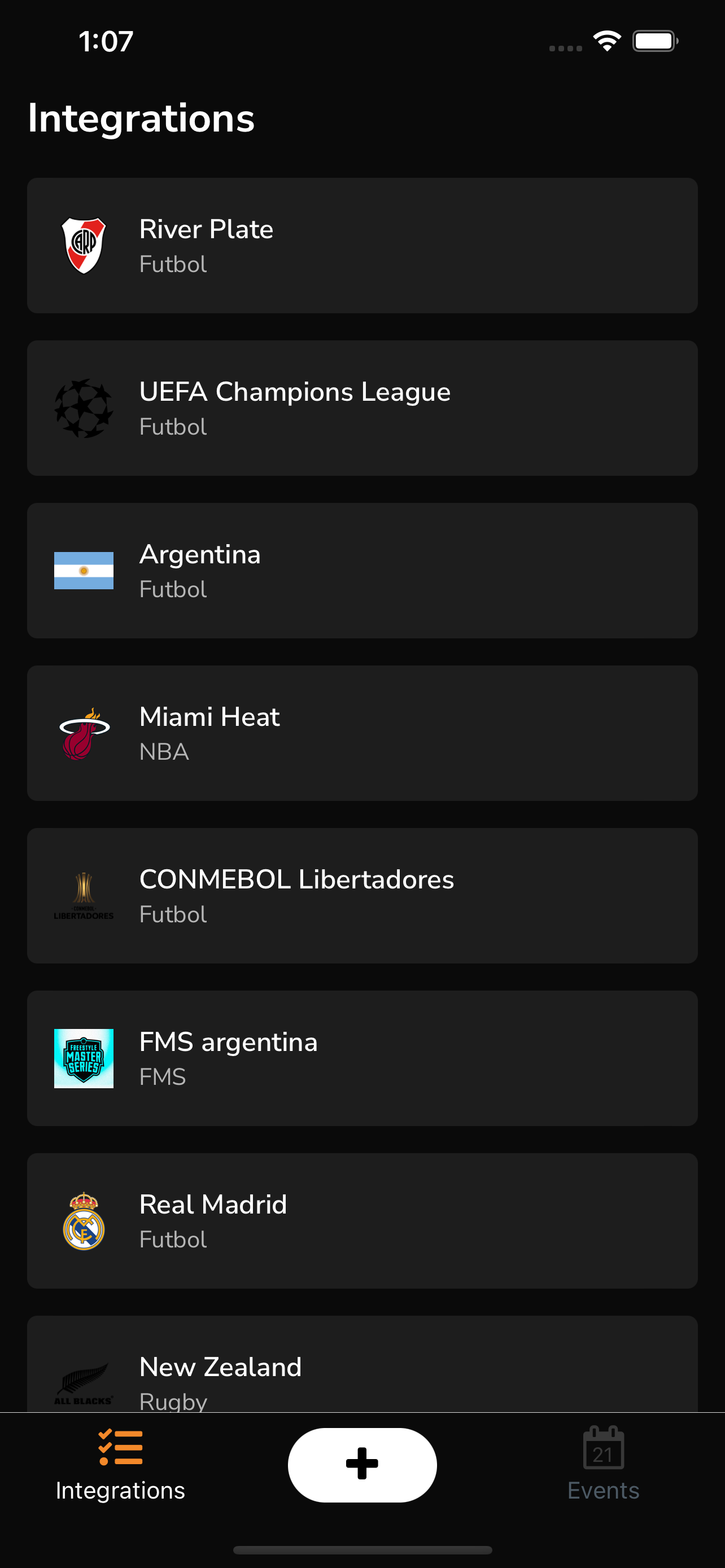View the Miami Heat NBA integration

click(x=362, y=733)
